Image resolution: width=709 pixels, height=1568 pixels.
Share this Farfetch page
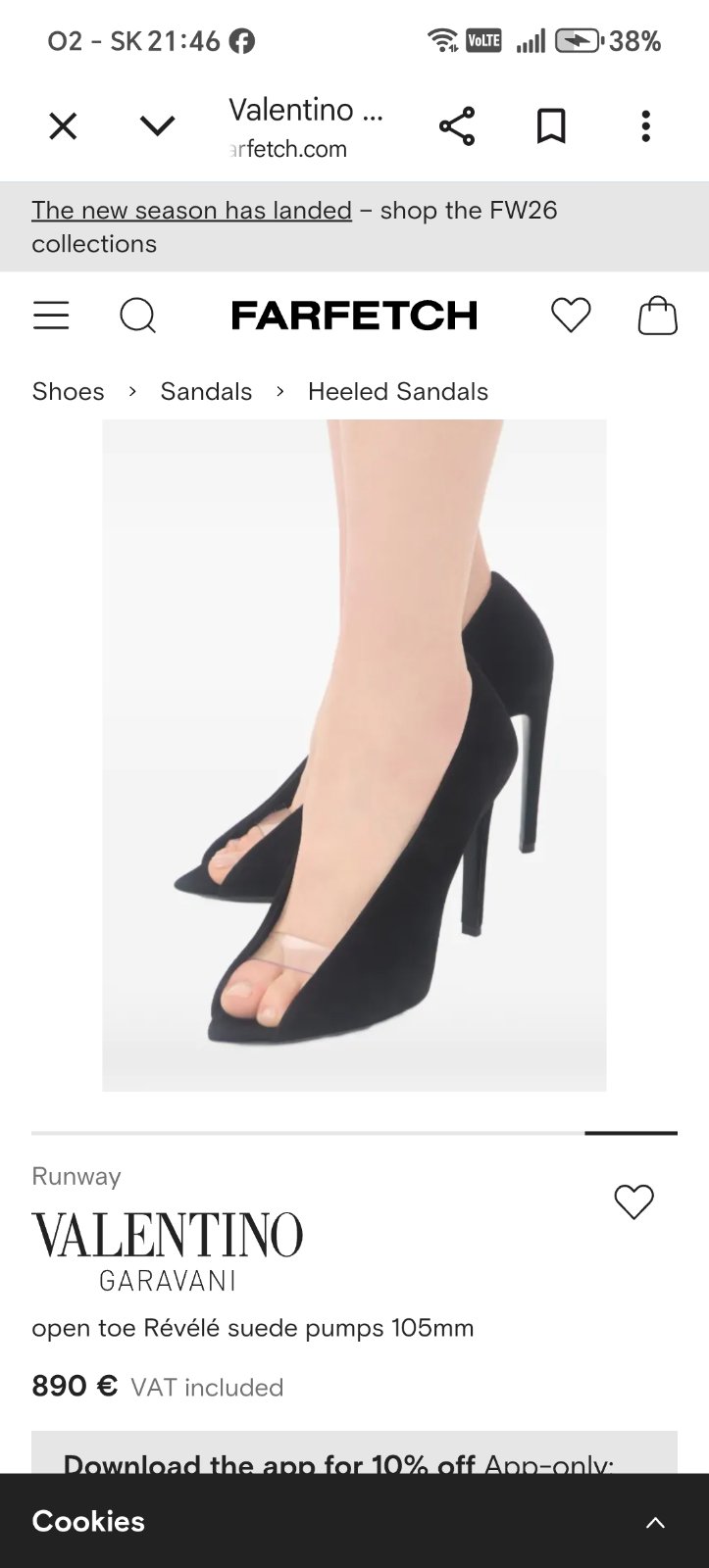(457, 126)
